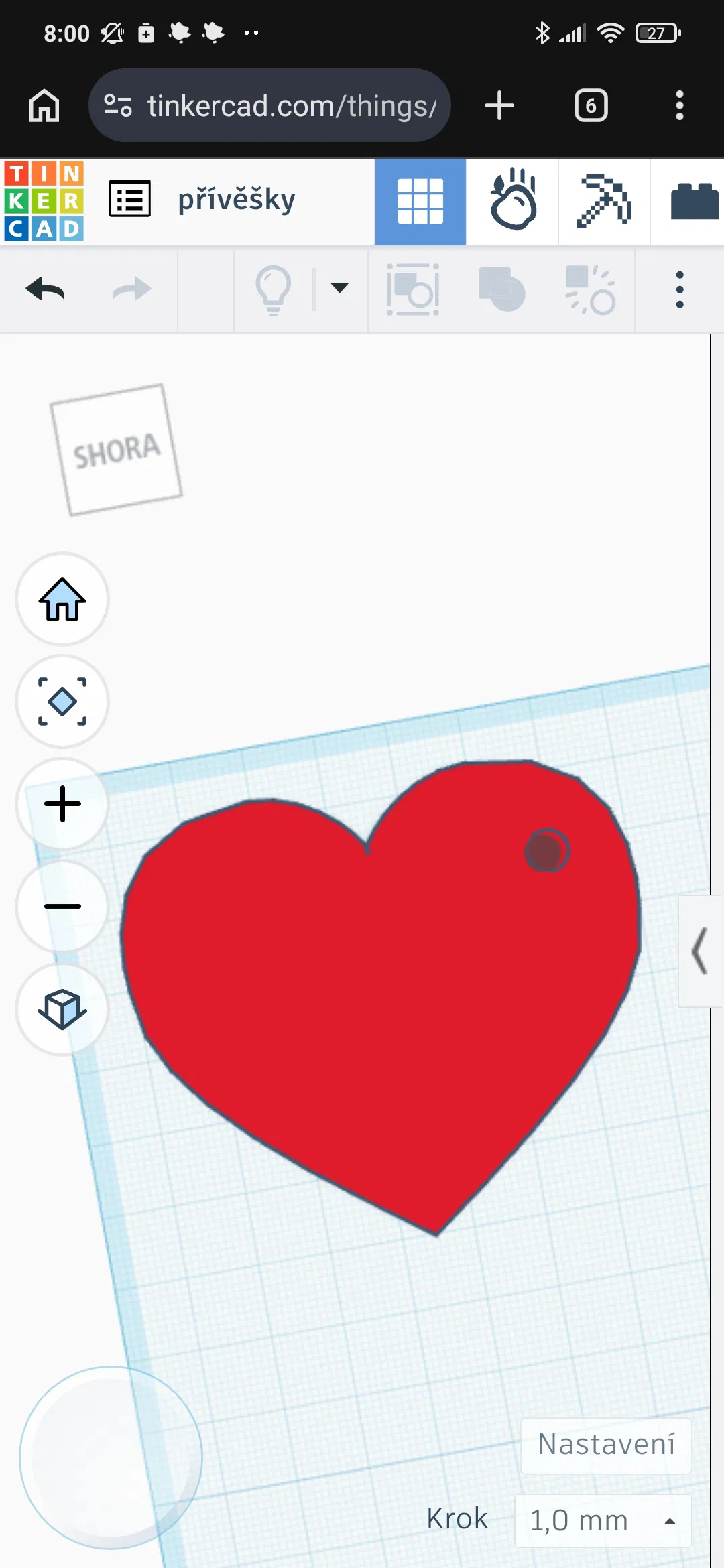This screenshot has width=724, height=1568.
Task: Reset to home view
Action: (x=62, y=599)
